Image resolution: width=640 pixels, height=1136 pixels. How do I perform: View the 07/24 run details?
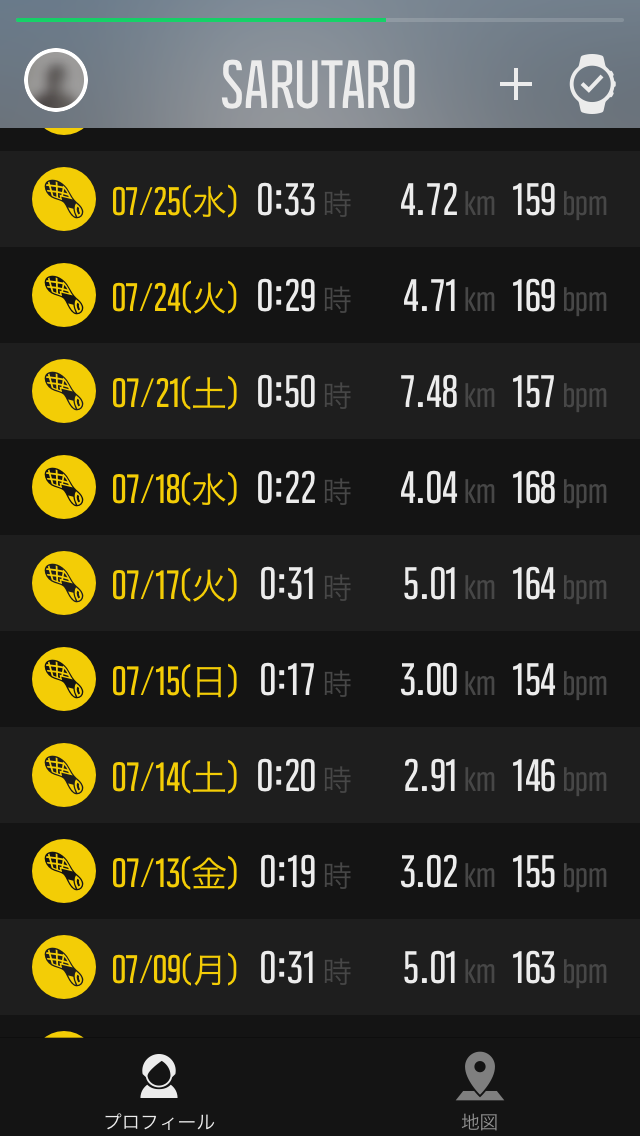(320, 296)
